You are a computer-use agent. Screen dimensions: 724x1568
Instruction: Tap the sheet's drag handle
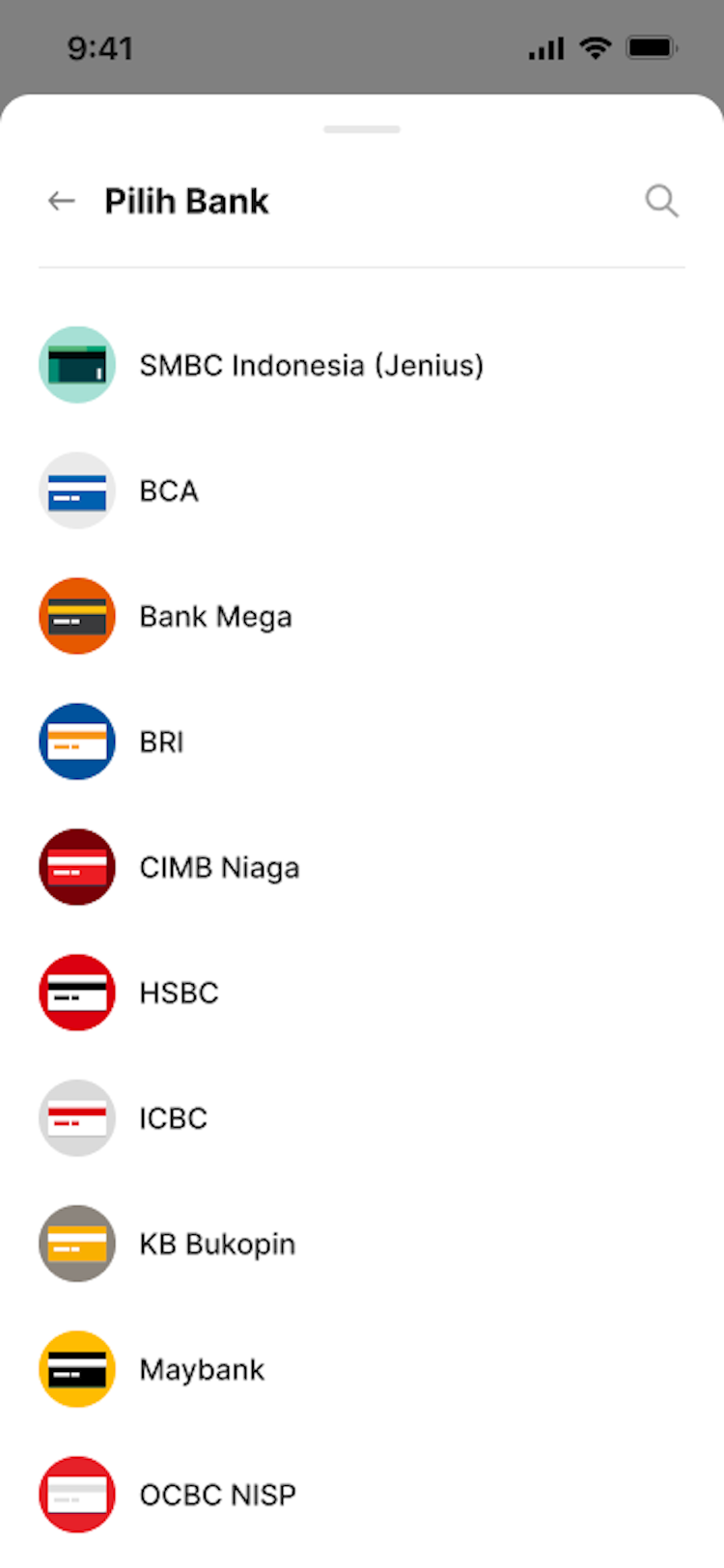pyautogui.click(x=362, y=129)
